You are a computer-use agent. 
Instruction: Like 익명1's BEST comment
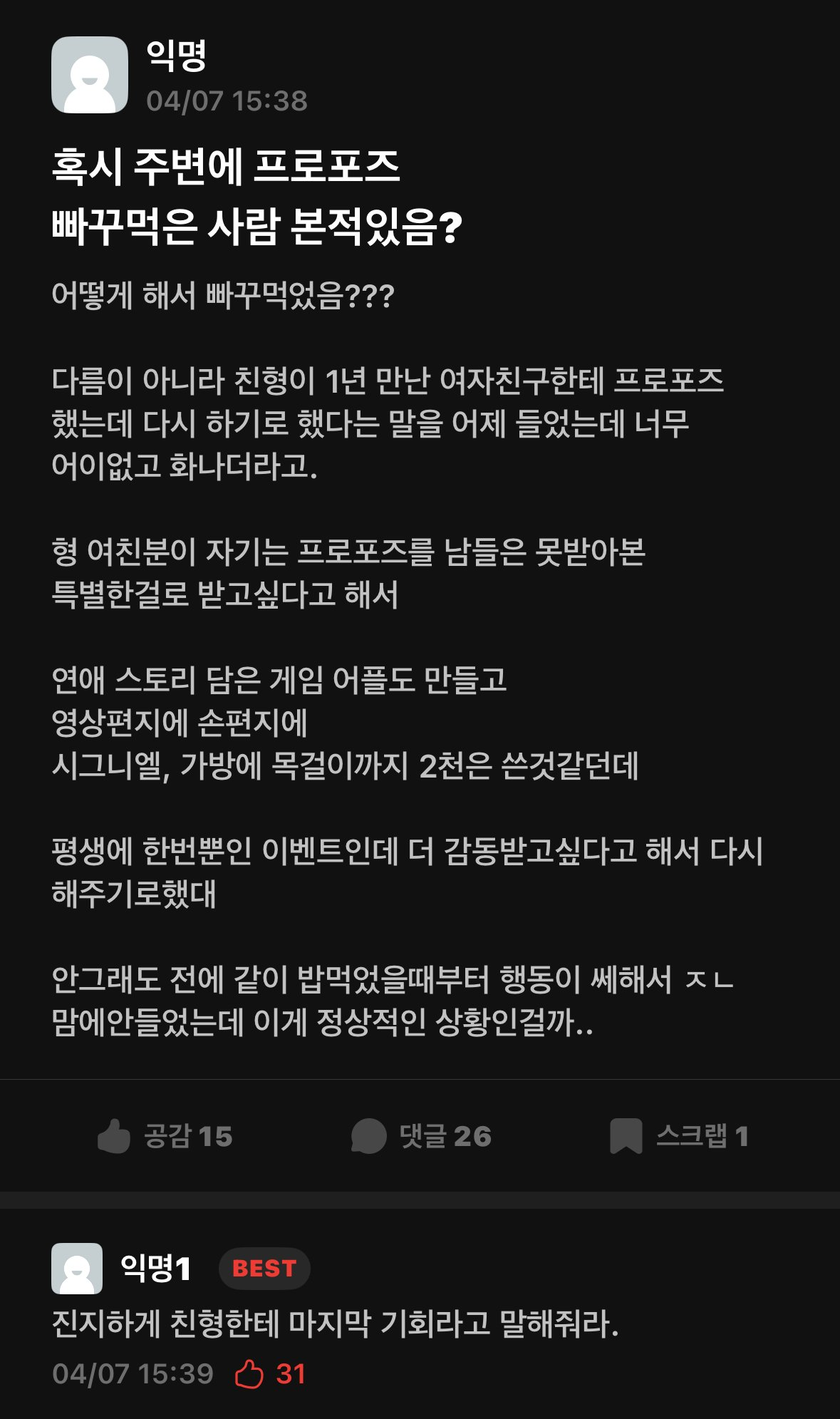click(x=250, y=1373)
